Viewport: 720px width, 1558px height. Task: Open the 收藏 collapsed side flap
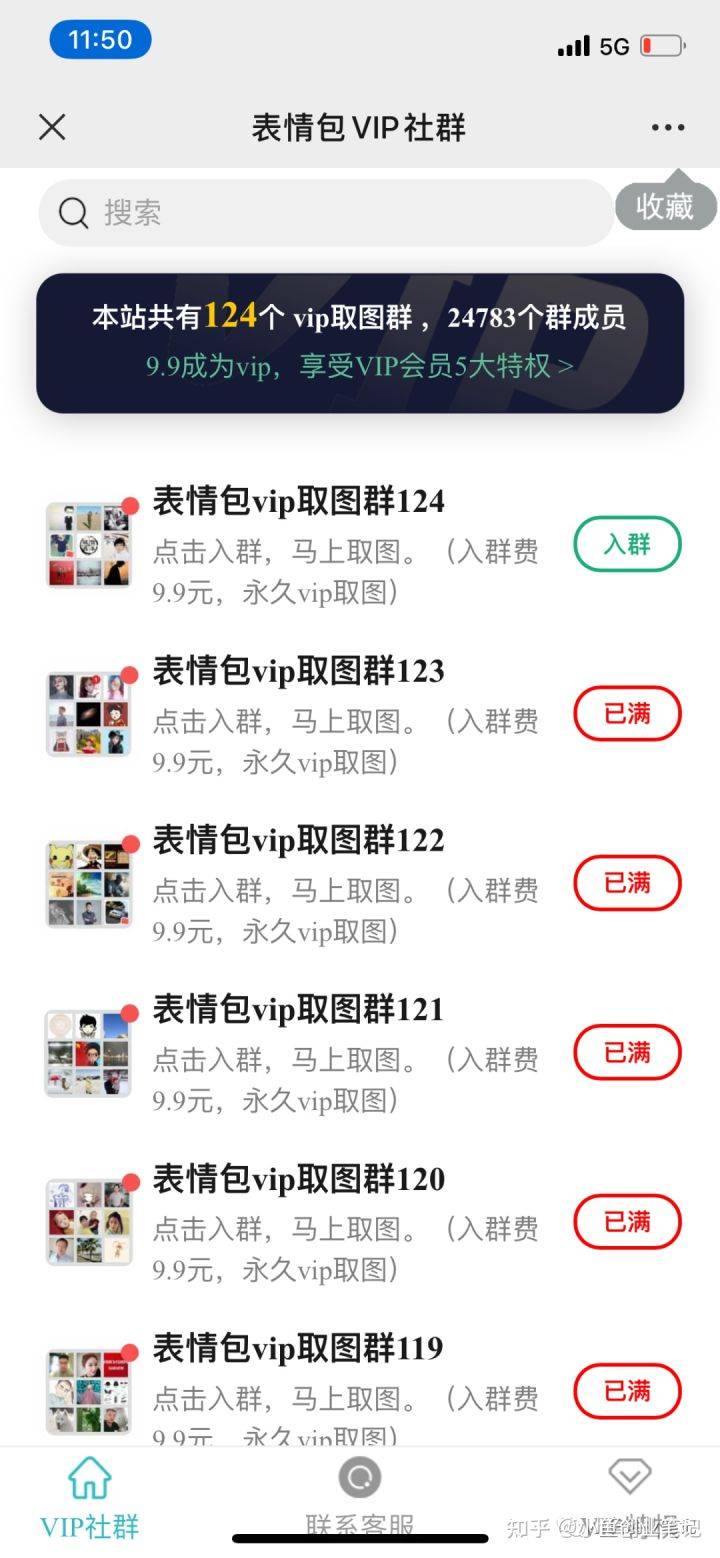[x=663, y=206]
